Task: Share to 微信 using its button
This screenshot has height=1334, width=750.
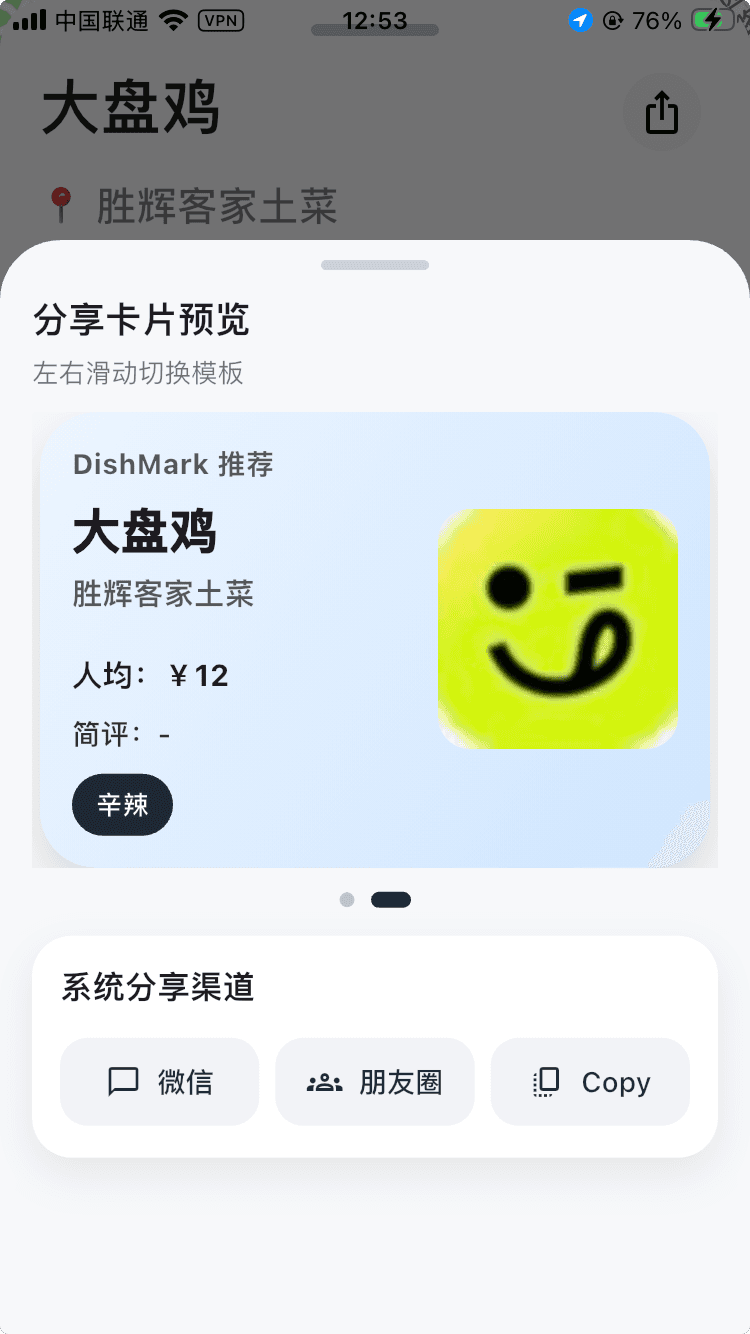Action: coord(159,1081)
